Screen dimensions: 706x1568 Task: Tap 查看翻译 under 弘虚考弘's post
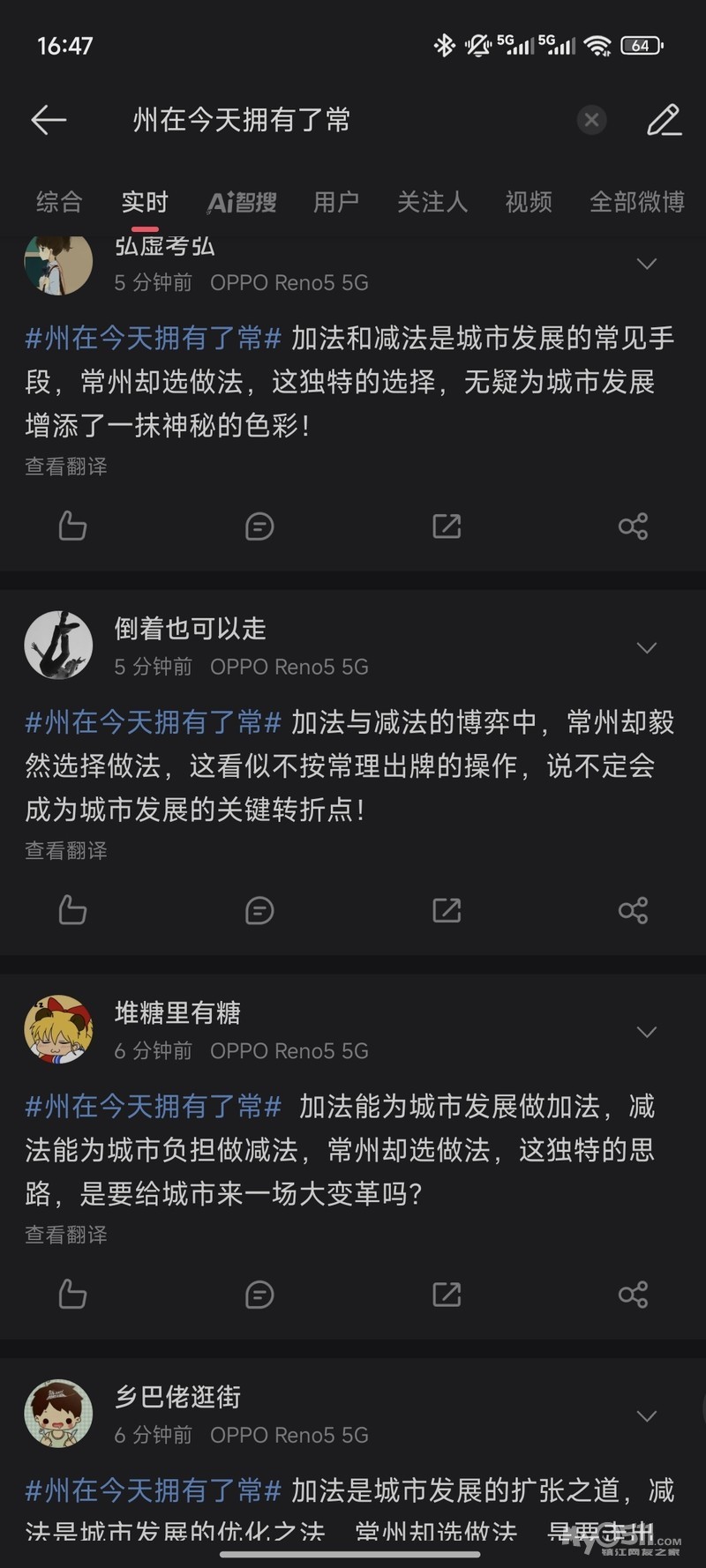coord(66,467)
